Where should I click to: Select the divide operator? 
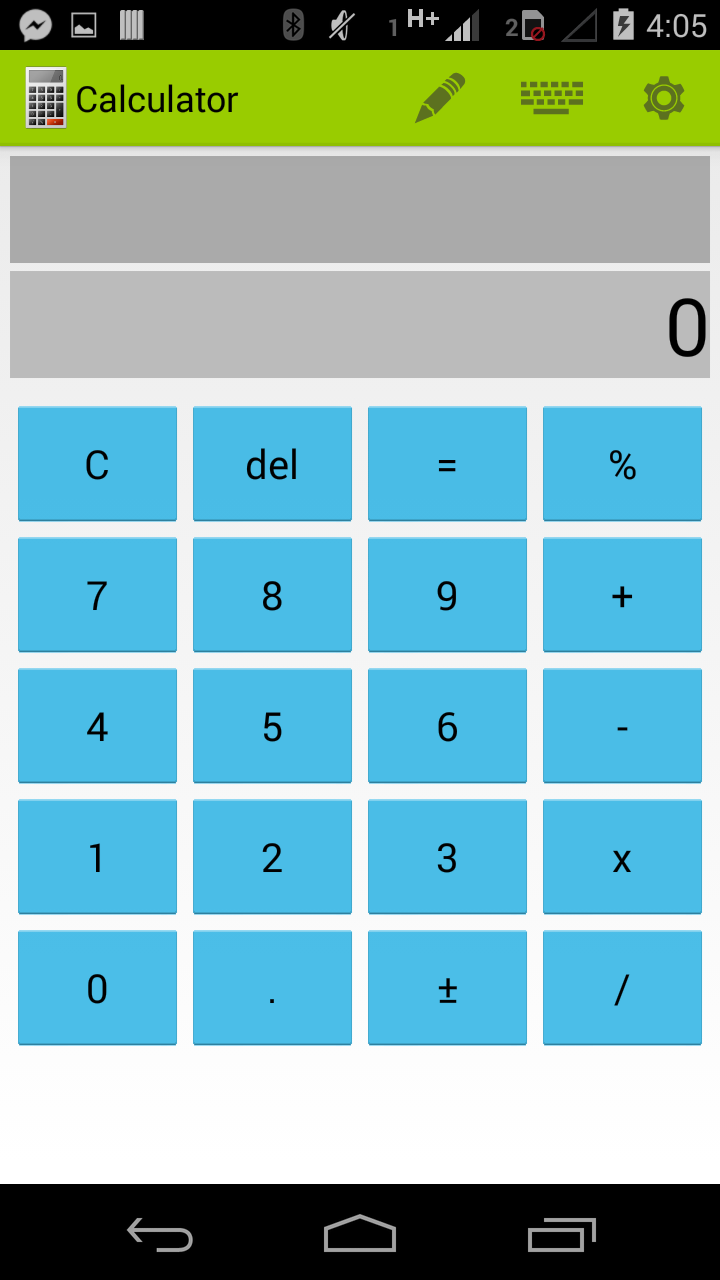[622, 988]
